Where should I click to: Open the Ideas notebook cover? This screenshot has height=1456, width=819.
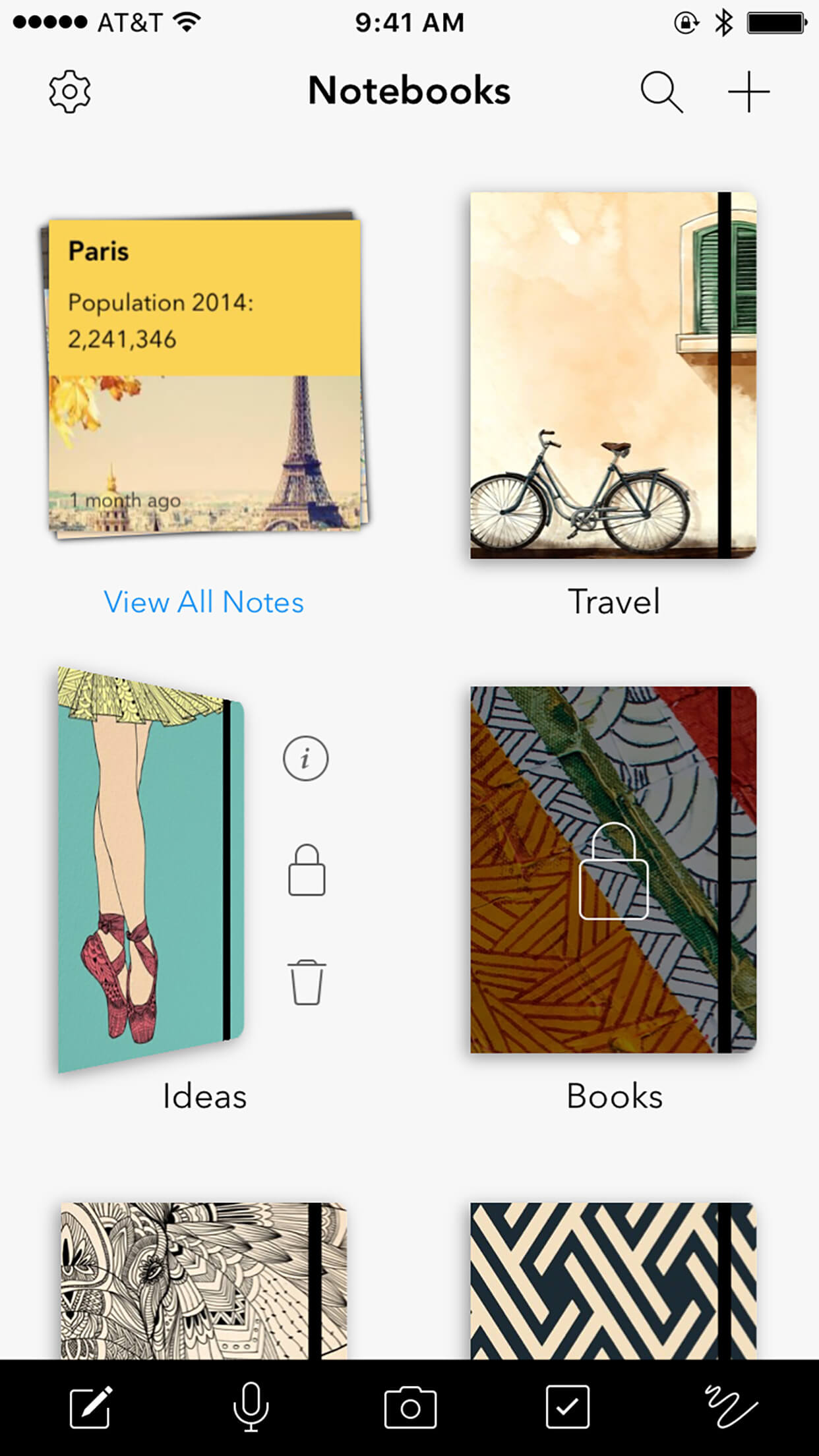click(150, 870)
